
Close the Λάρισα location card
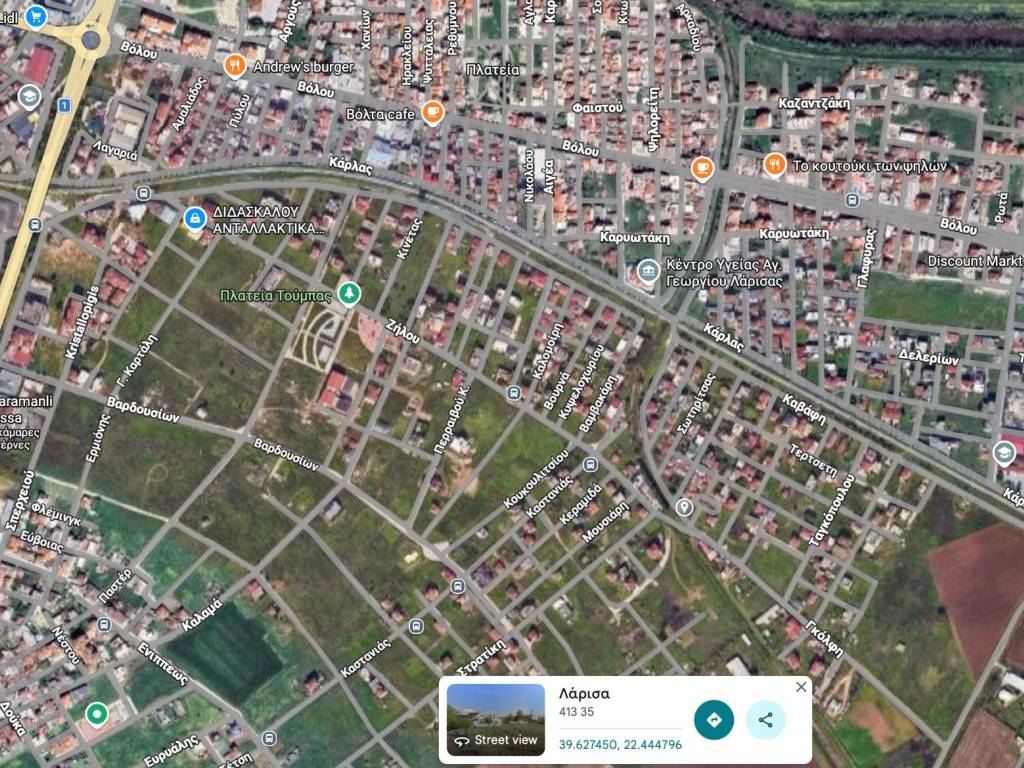tap(801, 687)
